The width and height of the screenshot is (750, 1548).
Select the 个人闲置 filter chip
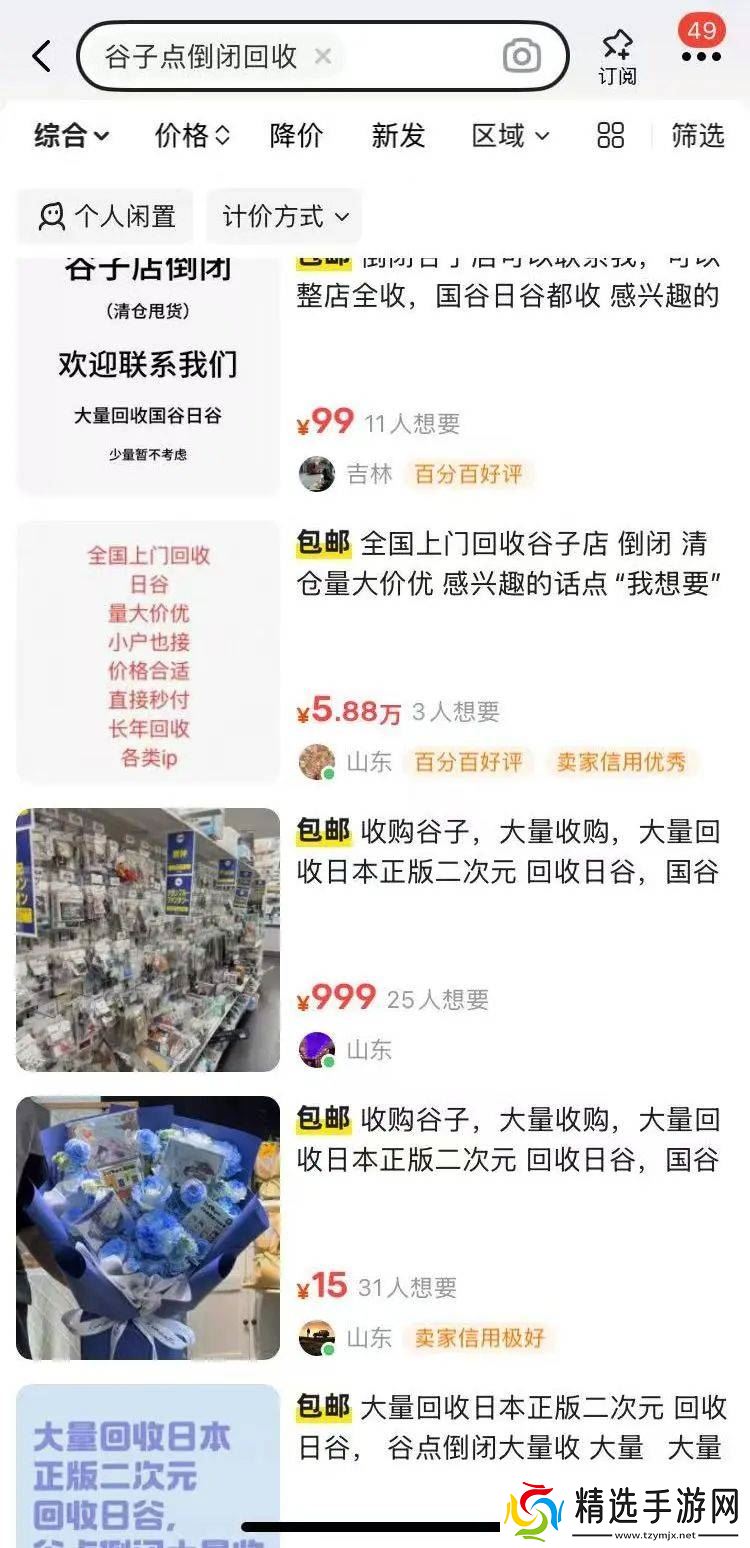pos(106,215)
